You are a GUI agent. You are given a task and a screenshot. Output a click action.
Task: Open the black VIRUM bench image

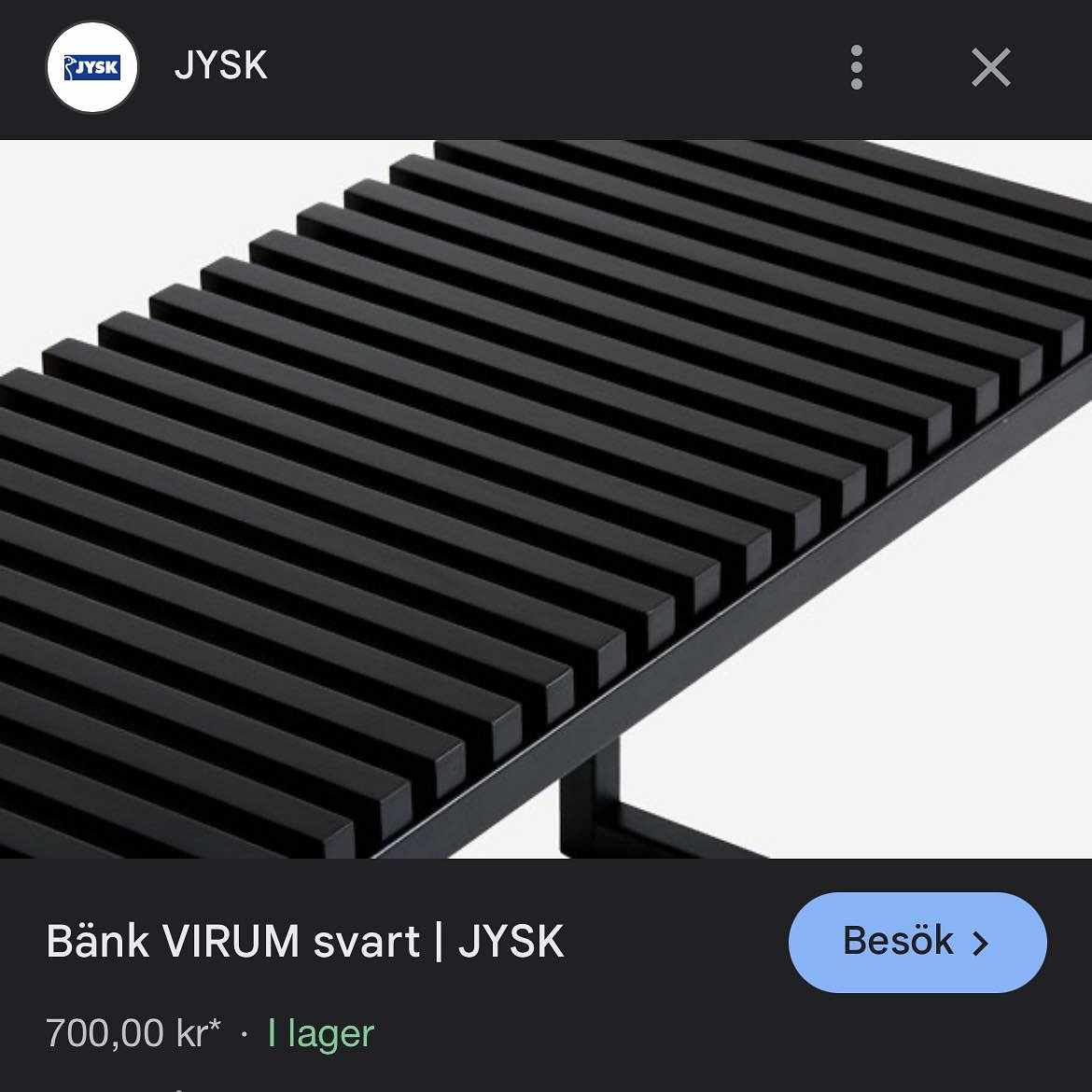click(x=546, y=499)
